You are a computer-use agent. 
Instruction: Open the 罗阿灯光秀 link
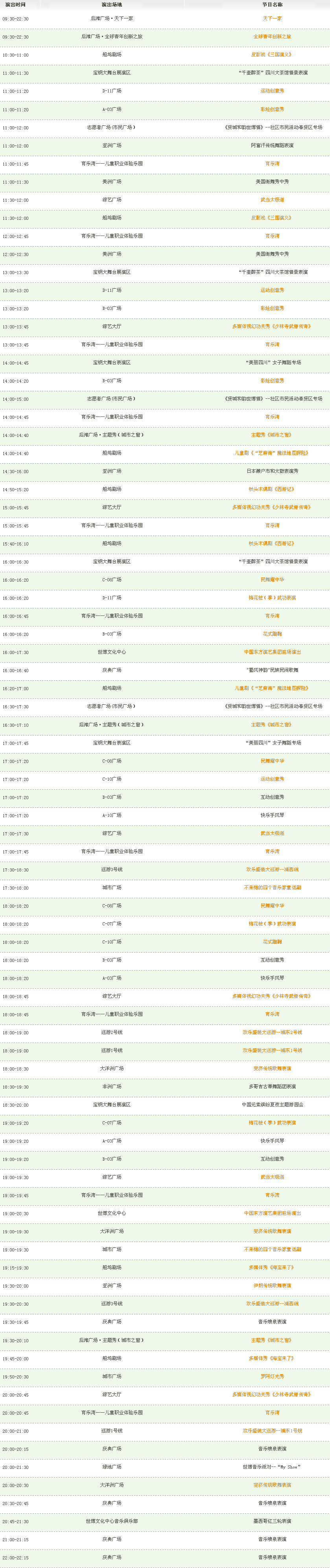point(272,1377)
